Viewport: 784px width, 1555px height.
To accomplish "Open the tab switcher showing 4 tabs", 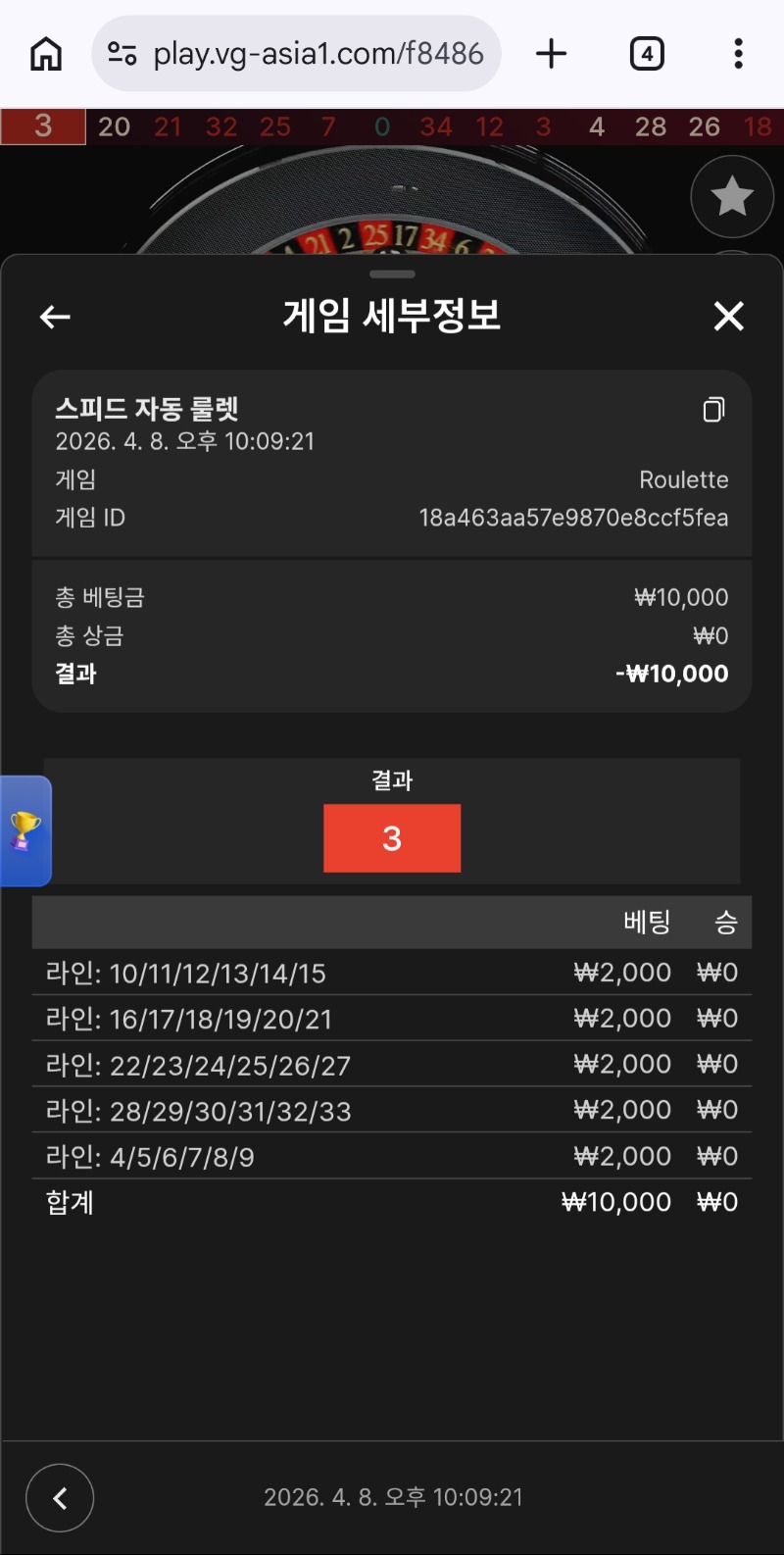I will point(646,54).
